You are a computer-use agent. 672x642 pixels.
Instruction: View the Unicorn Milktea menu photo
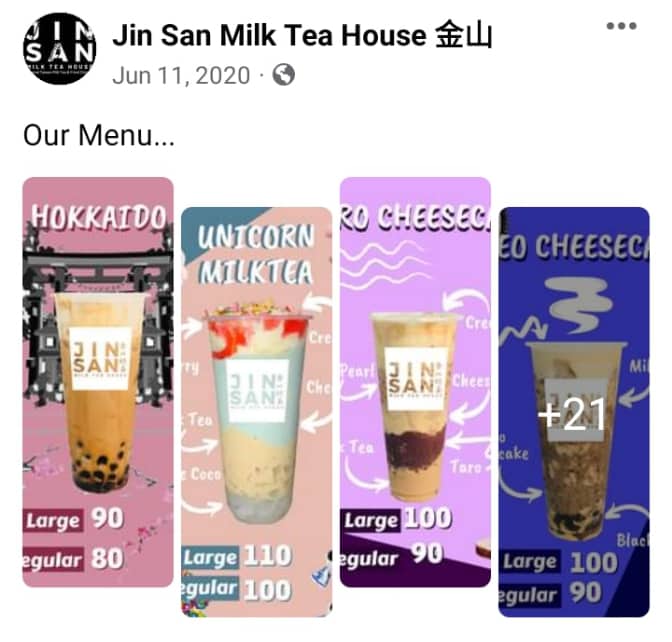(256, 411)
